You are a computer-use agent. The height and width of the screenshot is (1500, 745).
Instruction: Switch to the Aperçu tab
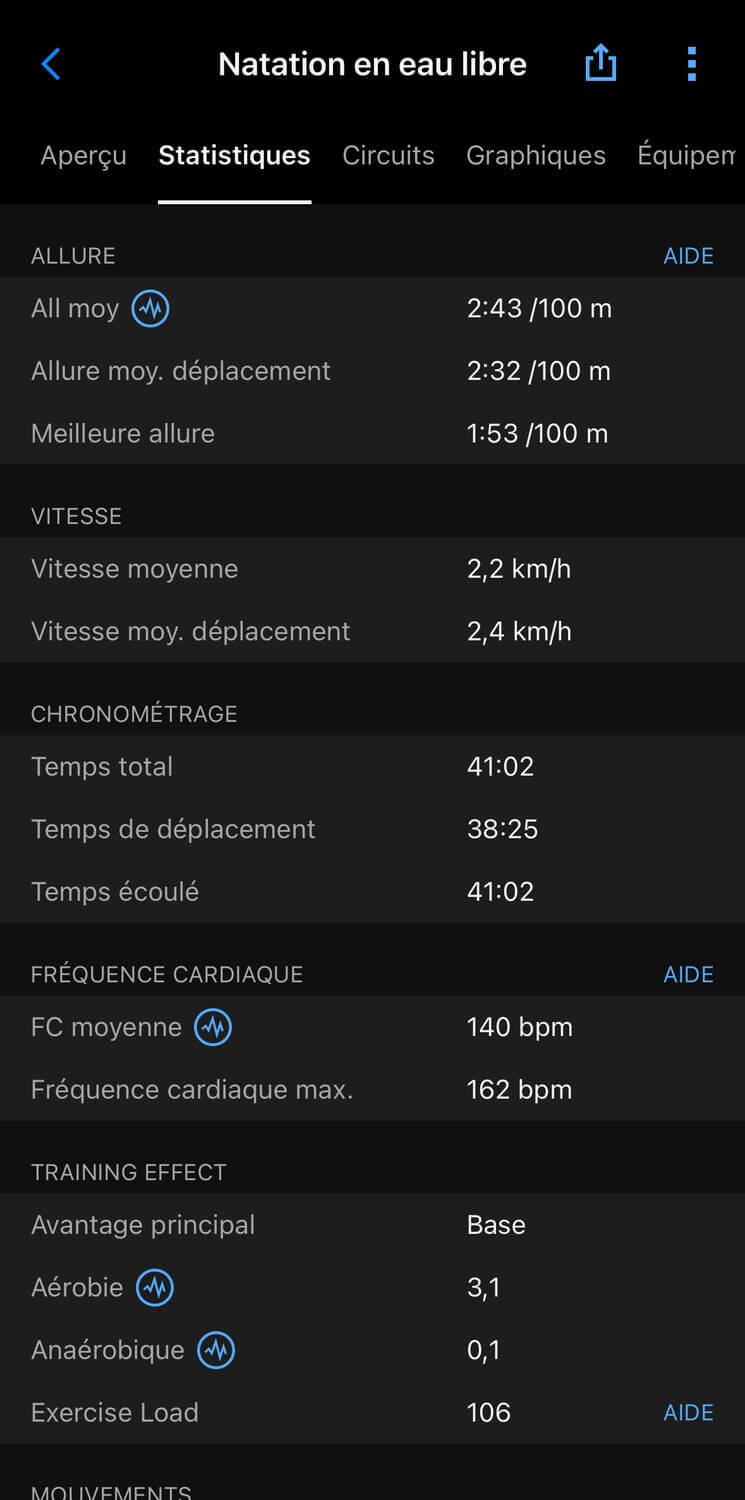coord(83,155)
